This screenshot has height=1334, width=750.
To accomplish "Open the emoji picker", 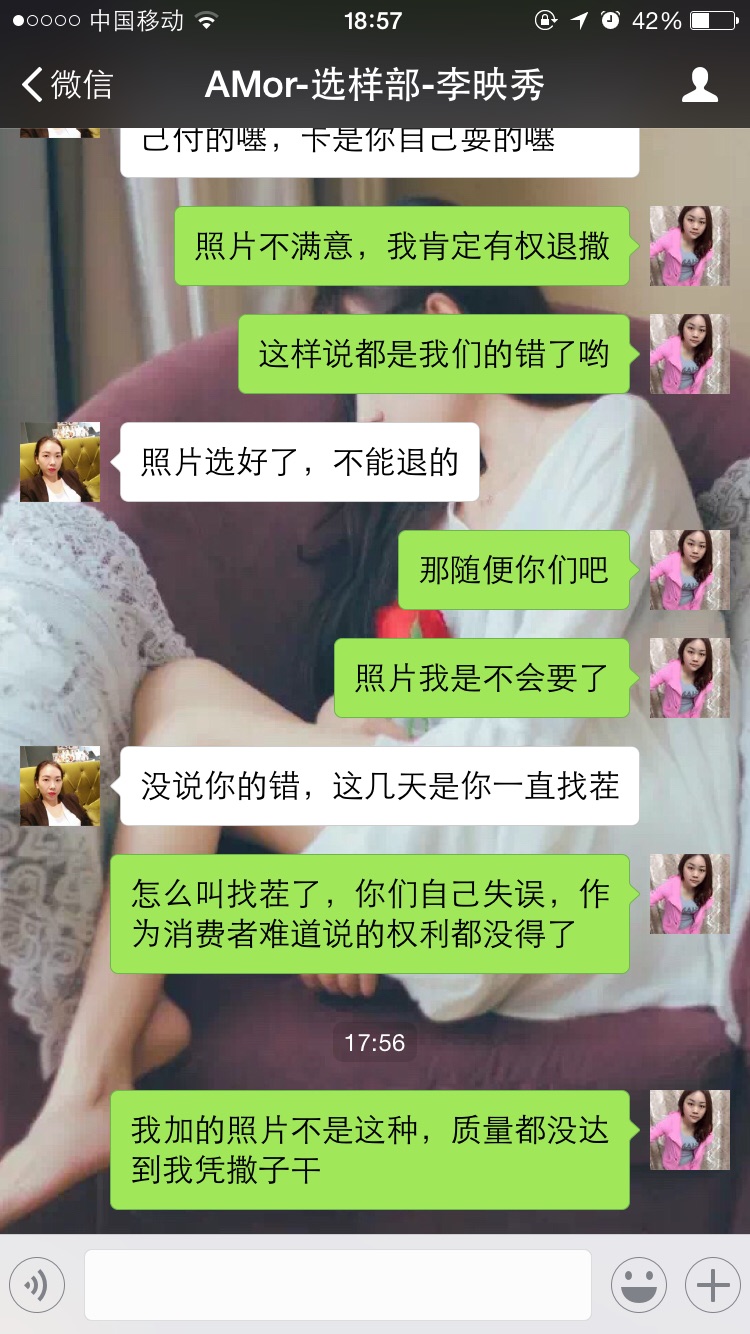I will 639,1285.
